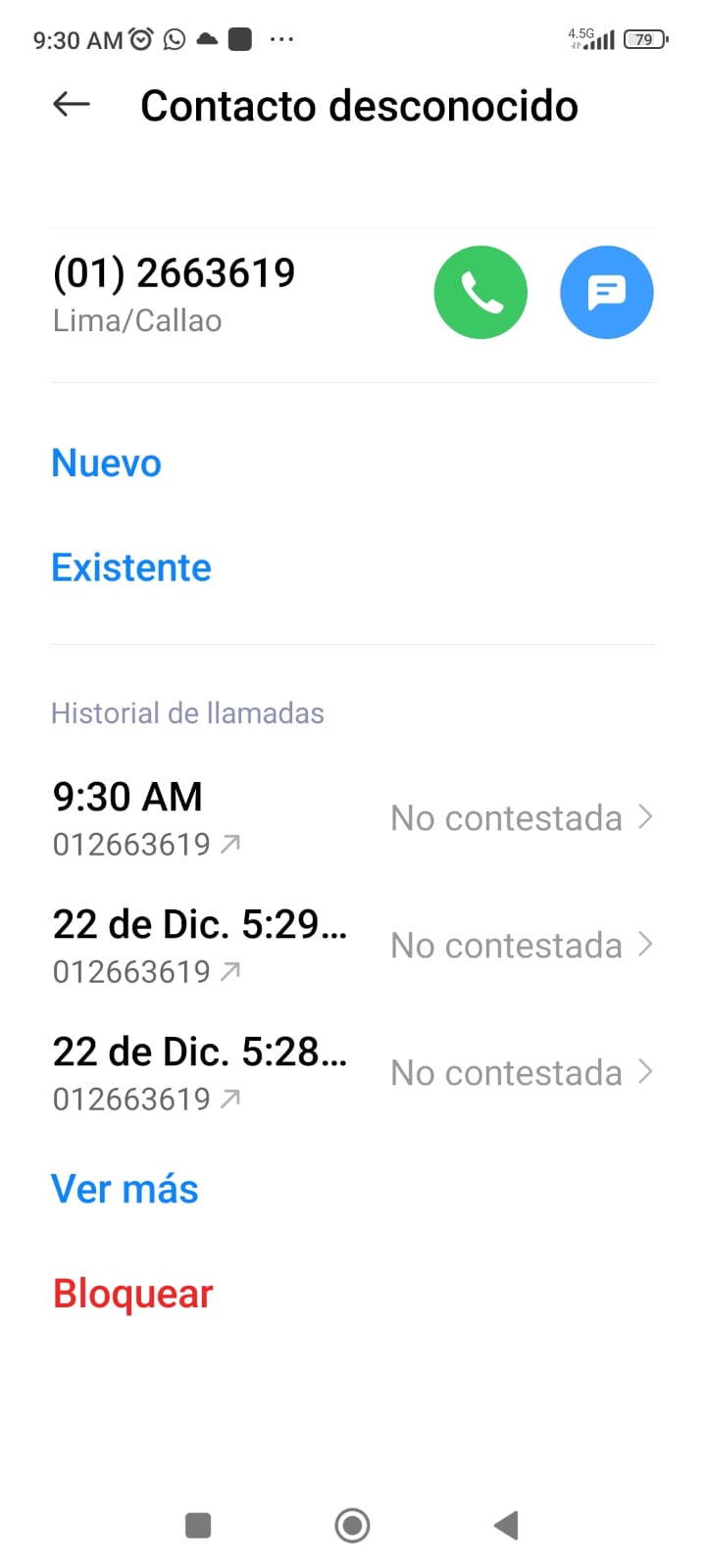Add number to an Existente contact
The width and height of the screenshot is (706, 1568).
click(131, 567)
